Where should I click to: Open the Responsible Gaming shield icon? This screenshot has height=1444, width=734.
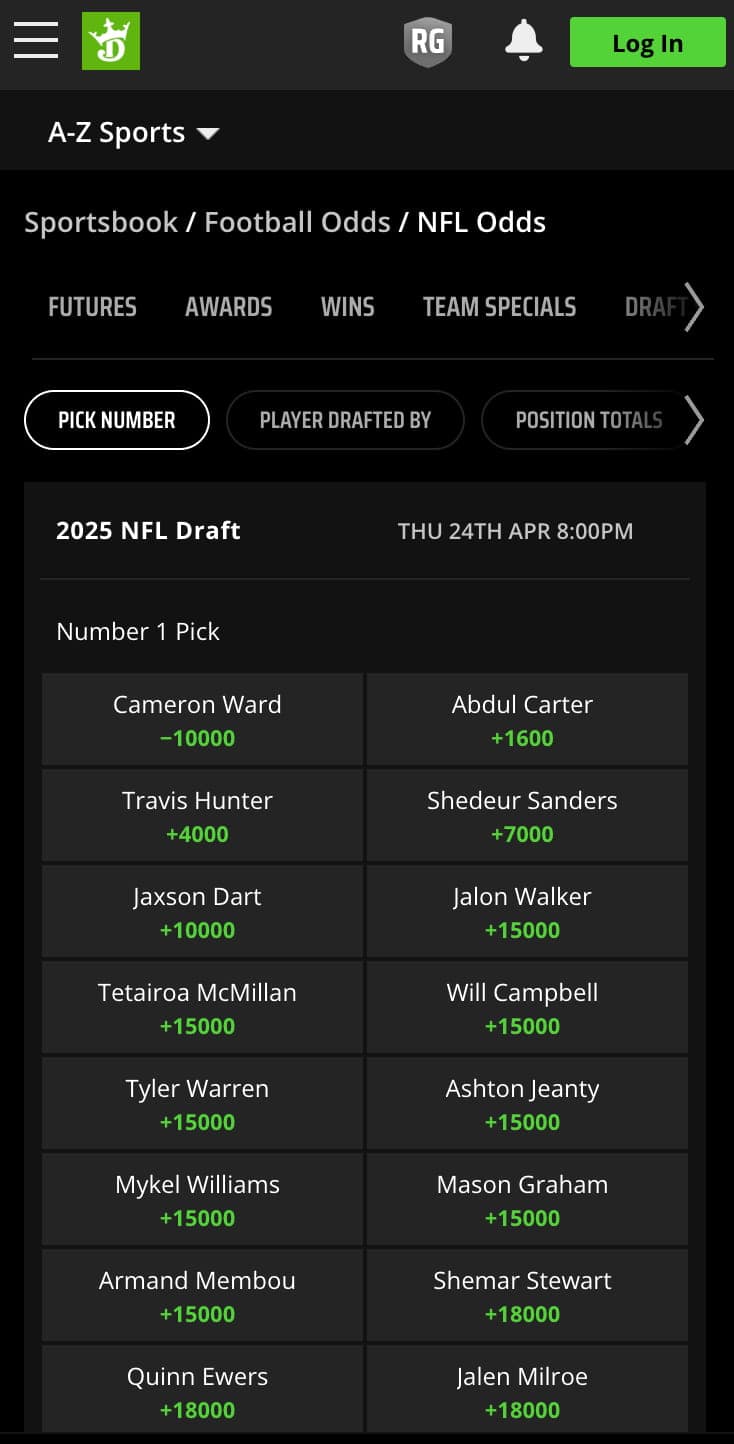pos(427,42)
